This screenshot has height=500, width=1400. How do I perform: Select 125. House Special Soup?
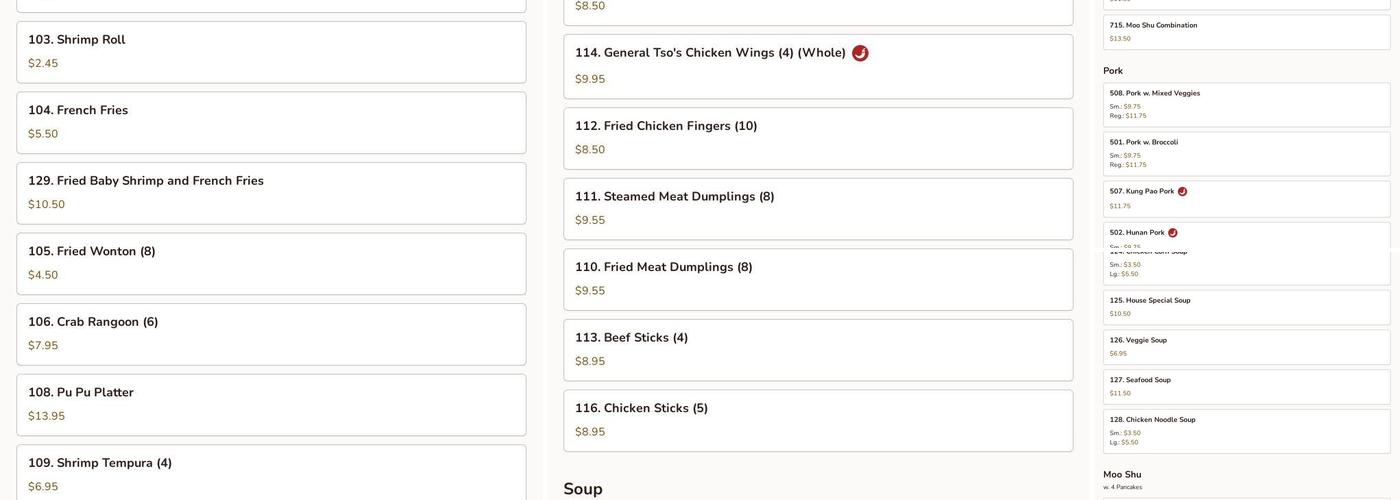click(x=1246, y=307)
